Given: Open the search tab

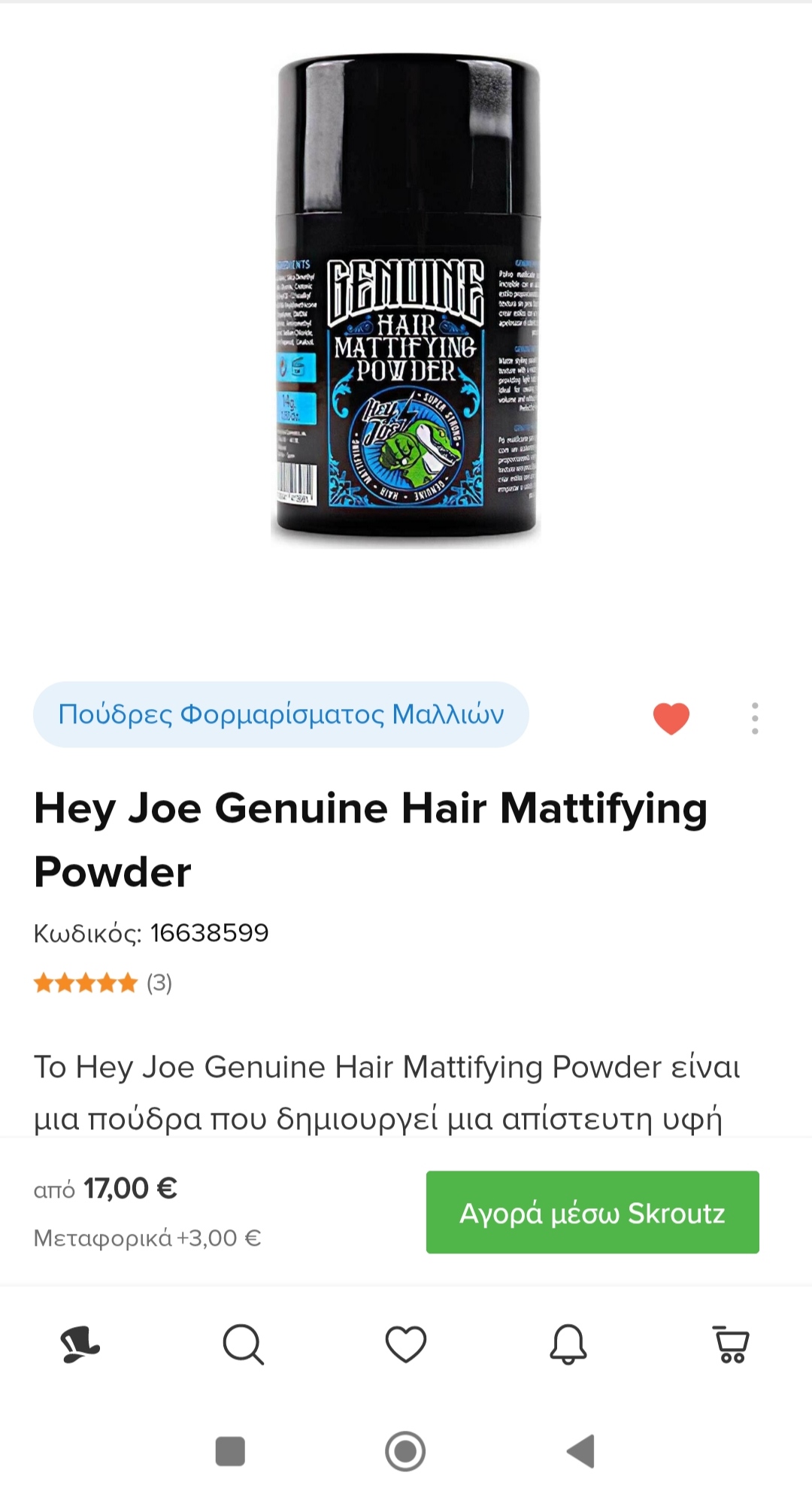Looking at the screenshot, I should click(x=243, y=1344).
